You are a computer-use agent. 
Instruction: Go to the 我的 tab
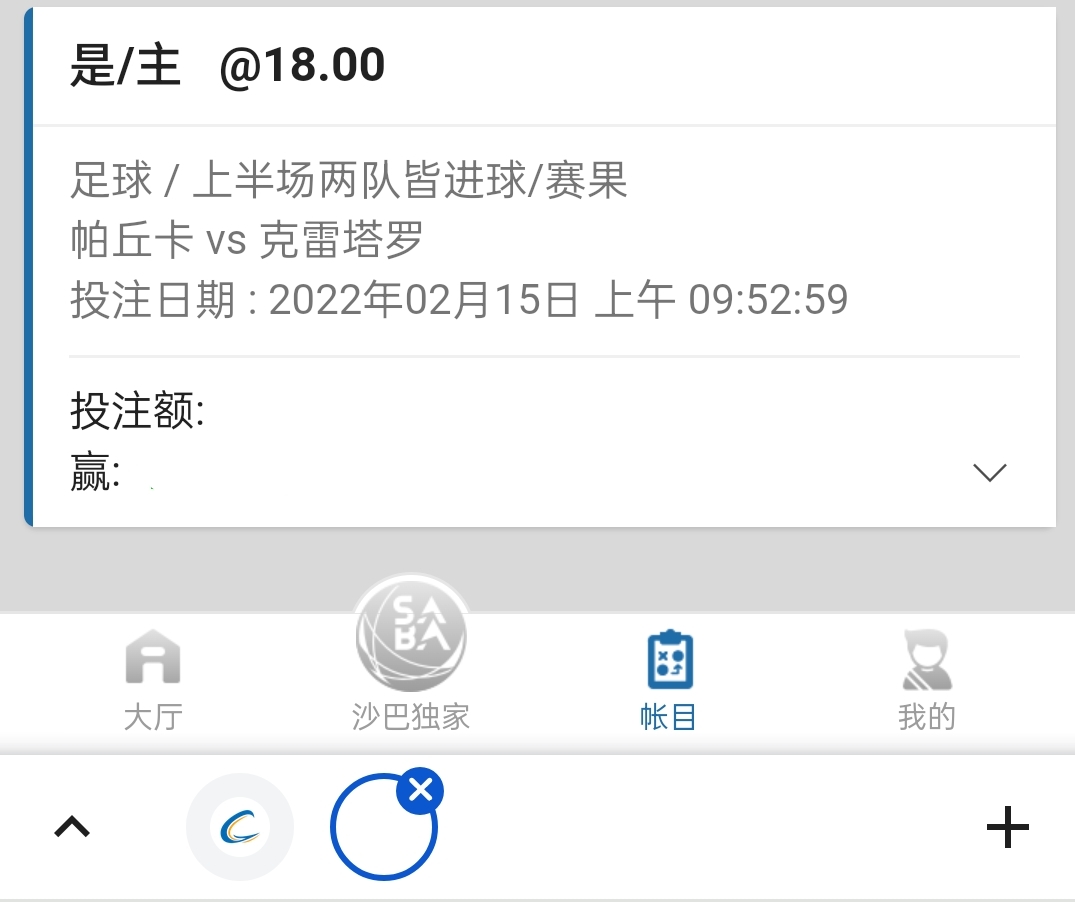(x=926, y=681)
